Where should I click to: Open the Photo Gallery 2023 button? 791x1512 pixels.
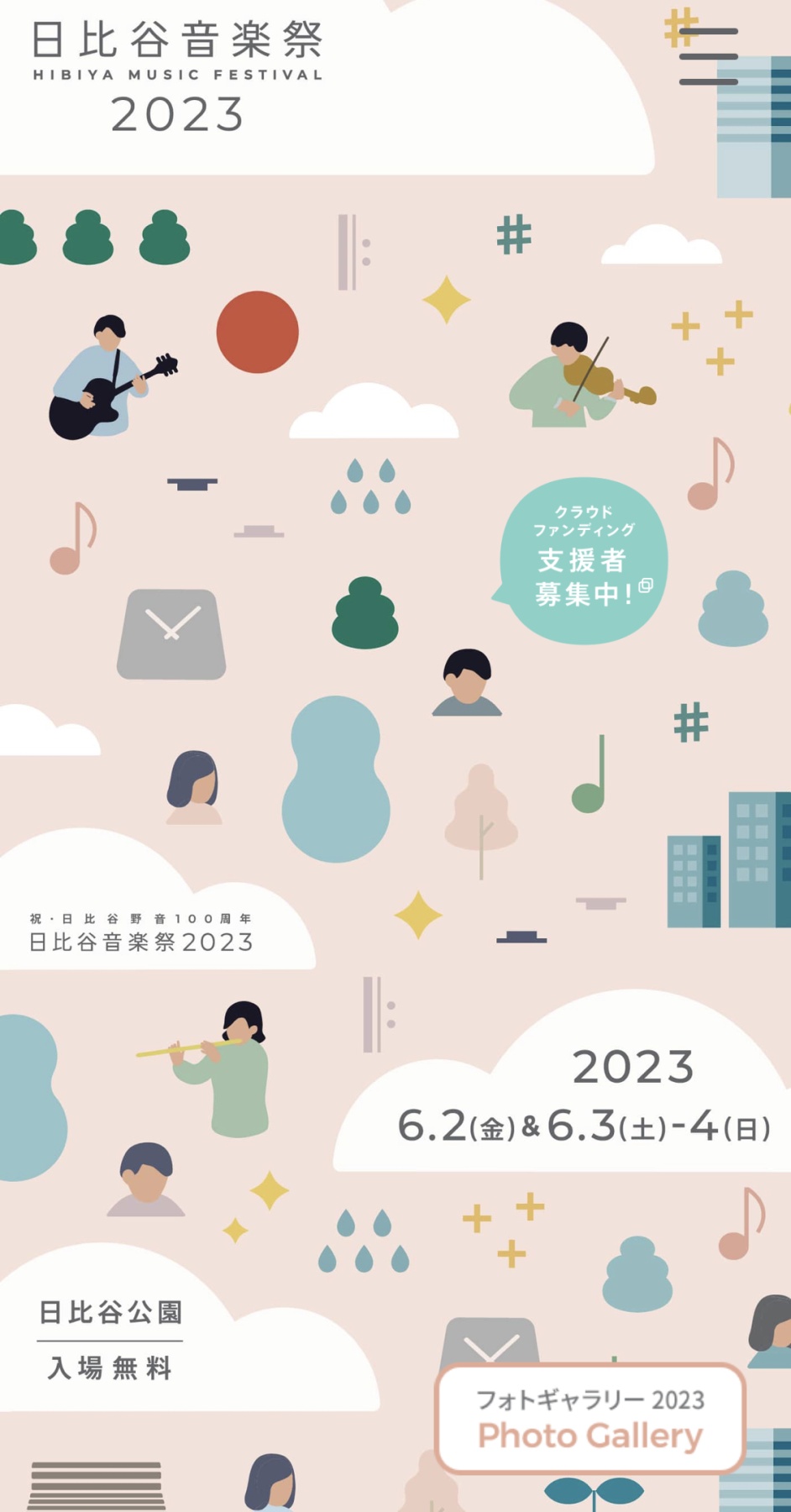tap(590, 1419)
